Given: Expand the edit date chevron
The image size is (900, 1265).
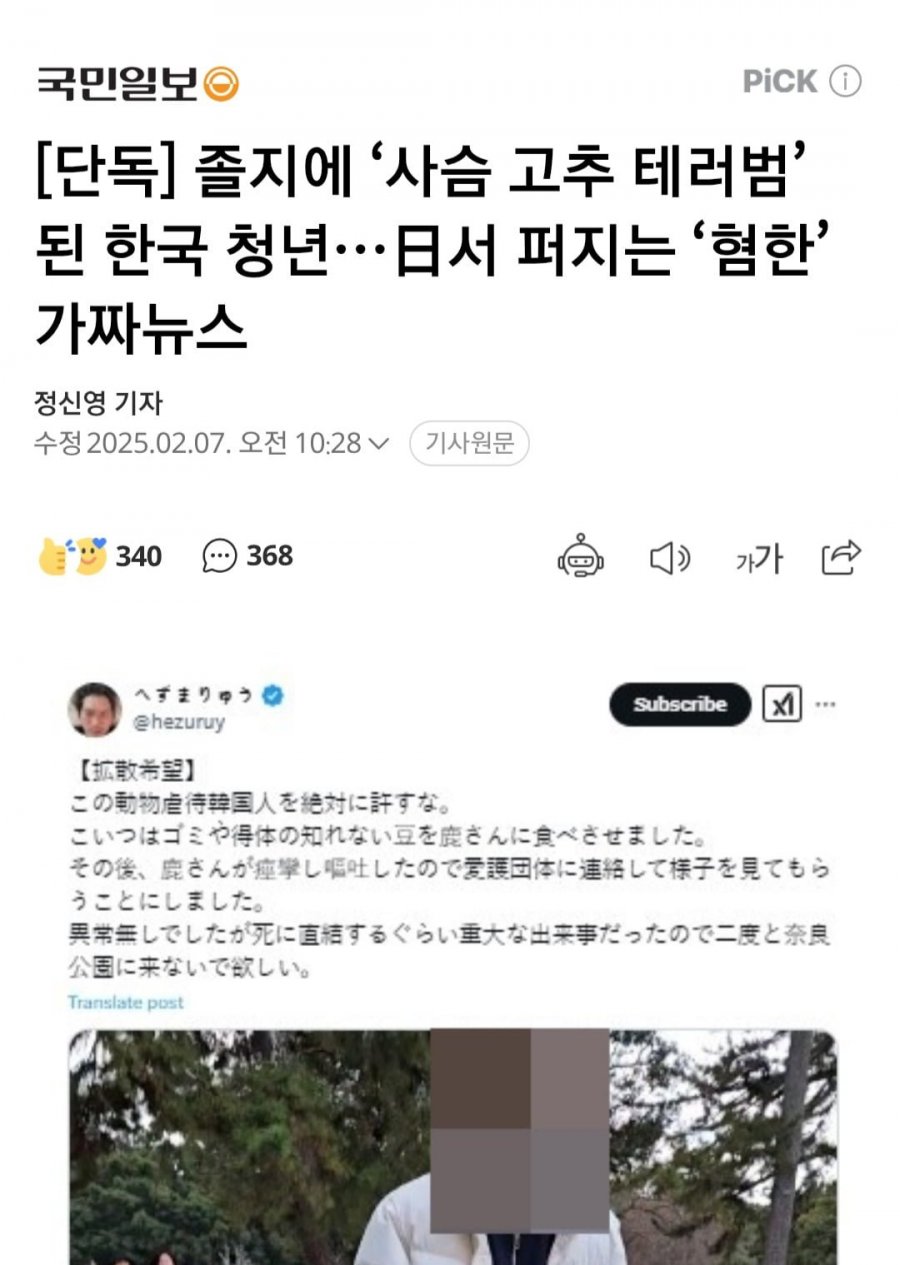Looking at the screenshot, I should (x=380, y=443).
